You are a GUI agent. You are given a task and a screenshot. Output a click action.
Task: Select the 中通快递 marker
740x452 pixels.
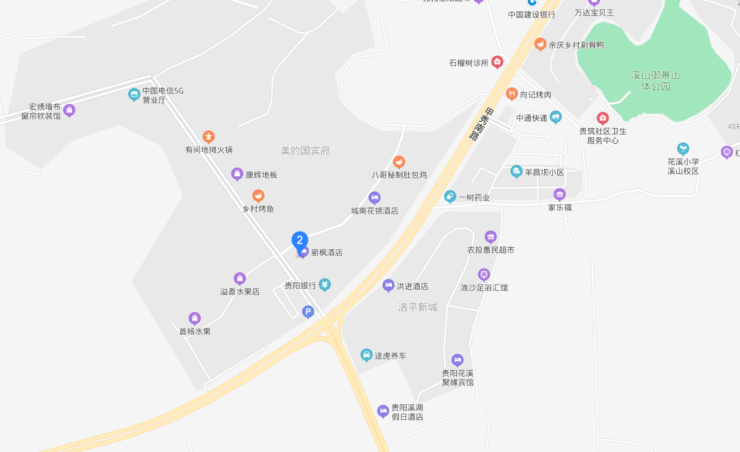click(x=555, y=117)
